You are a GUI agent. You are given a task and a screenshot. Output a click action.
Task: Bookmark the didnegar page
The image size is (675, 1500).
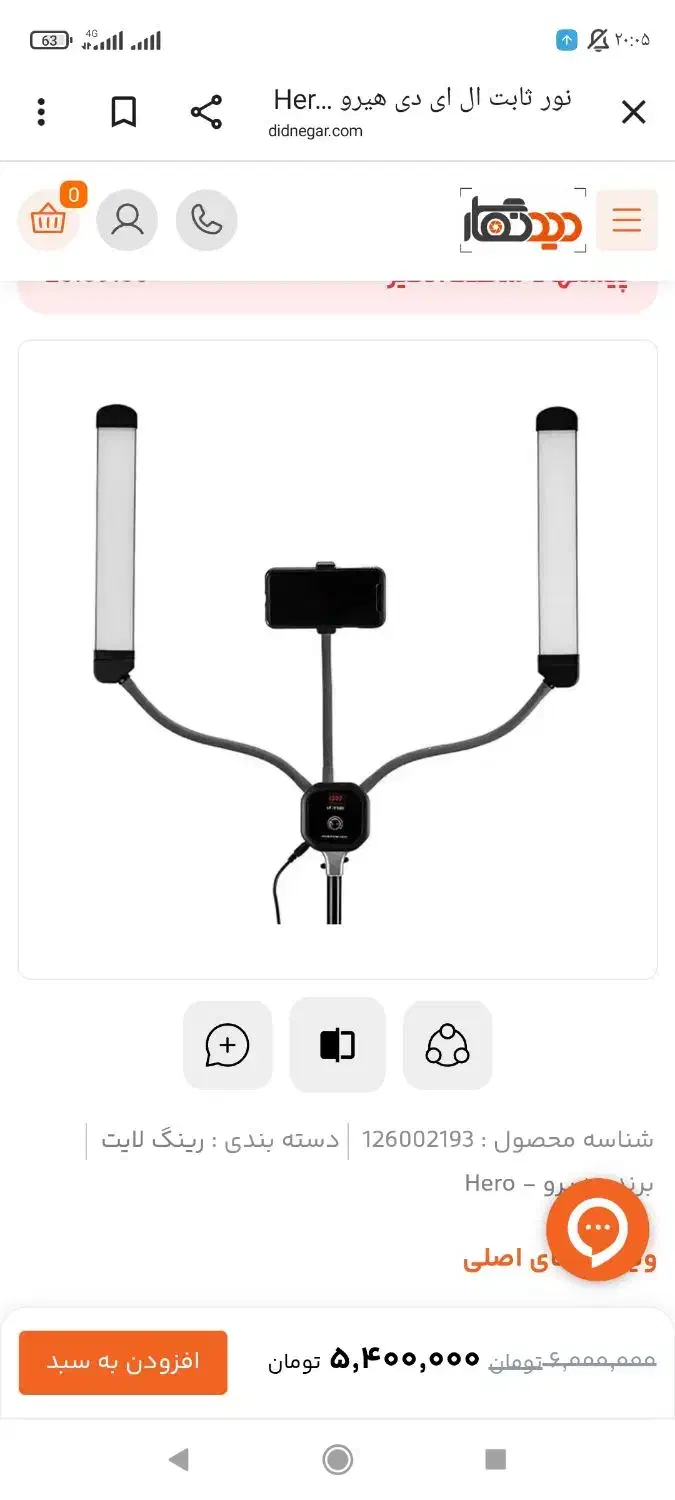[123, 112]
